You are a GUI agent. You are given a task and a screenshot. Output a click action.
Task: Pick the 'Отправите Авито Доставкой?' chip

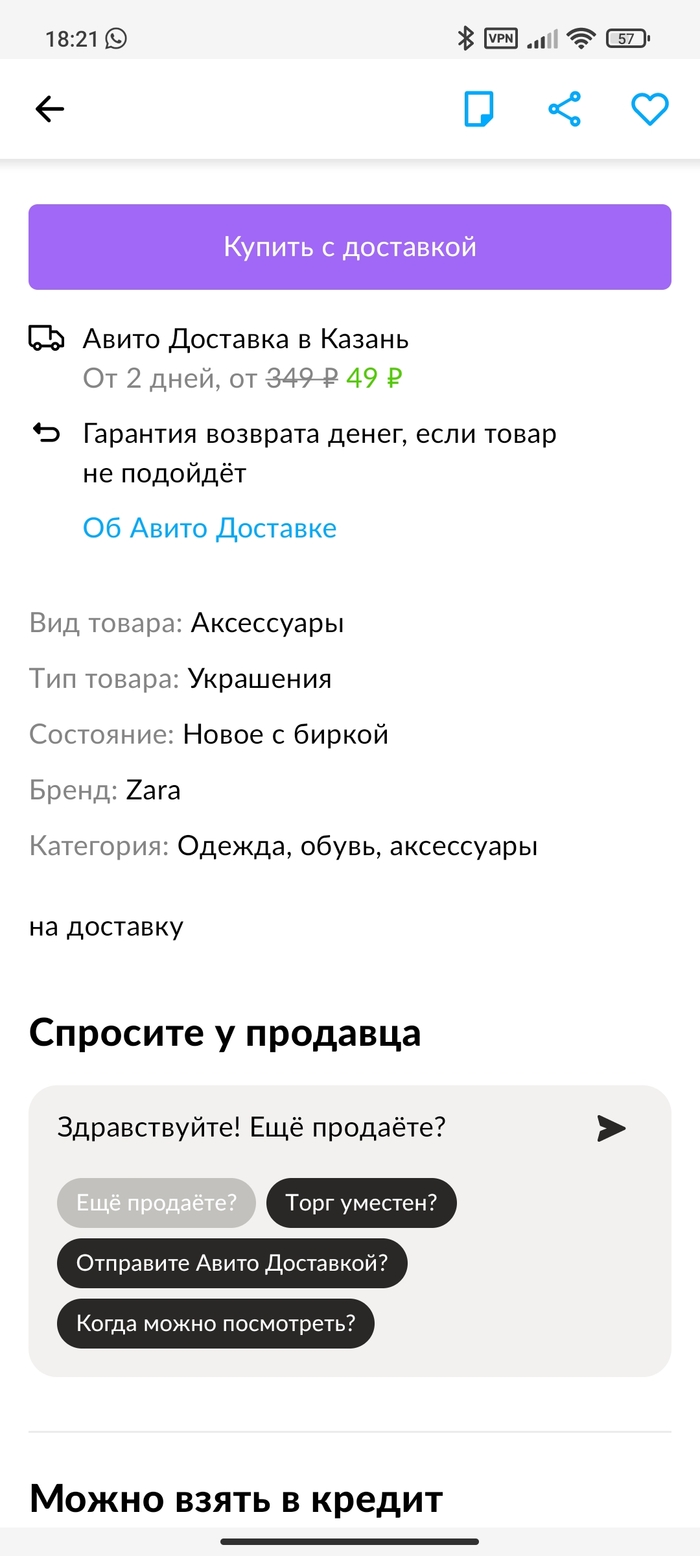[x=232, y=1263]
